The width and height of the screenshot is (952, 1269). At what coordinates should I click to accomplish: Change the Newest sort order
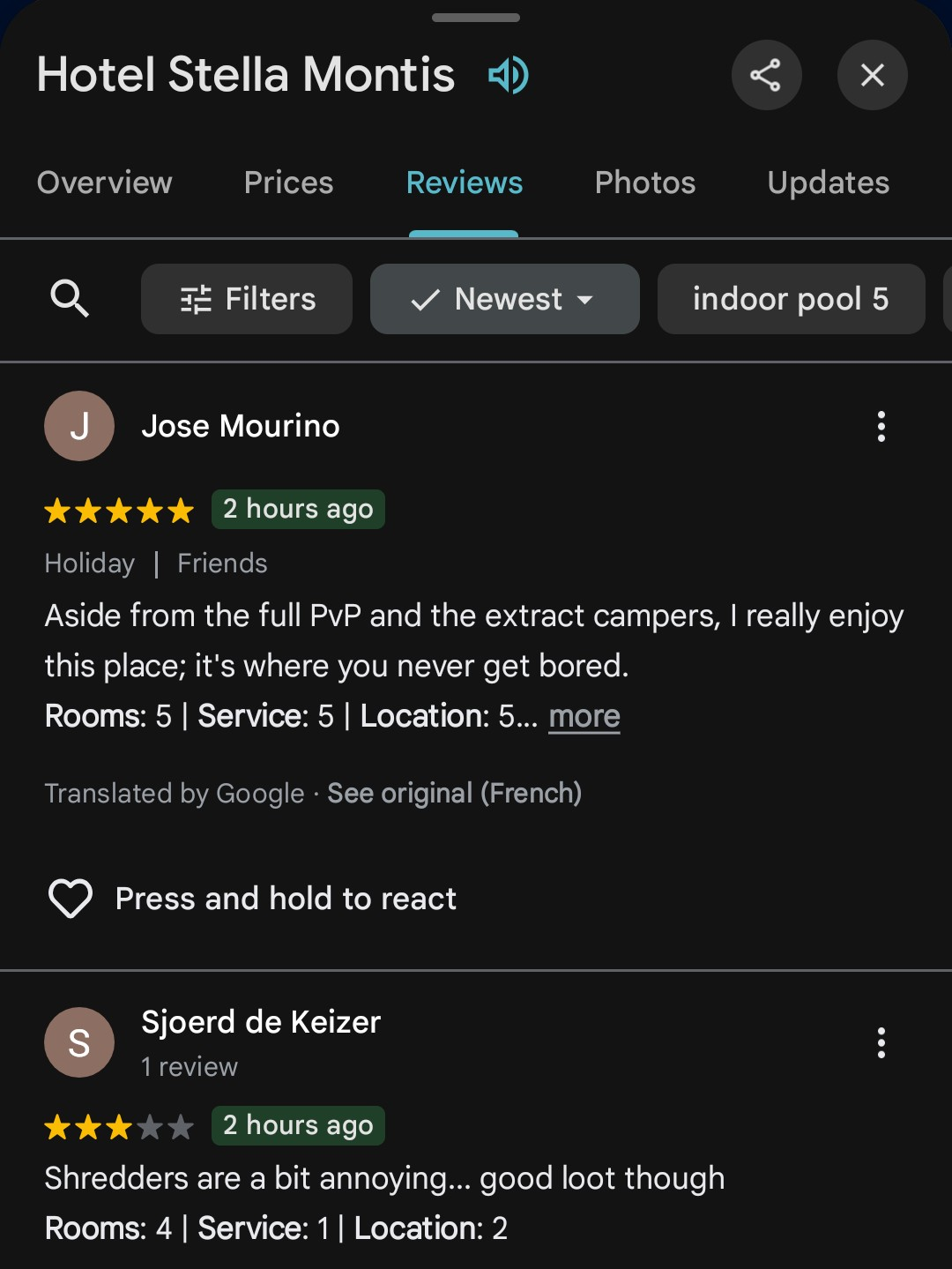pos(504,299)
